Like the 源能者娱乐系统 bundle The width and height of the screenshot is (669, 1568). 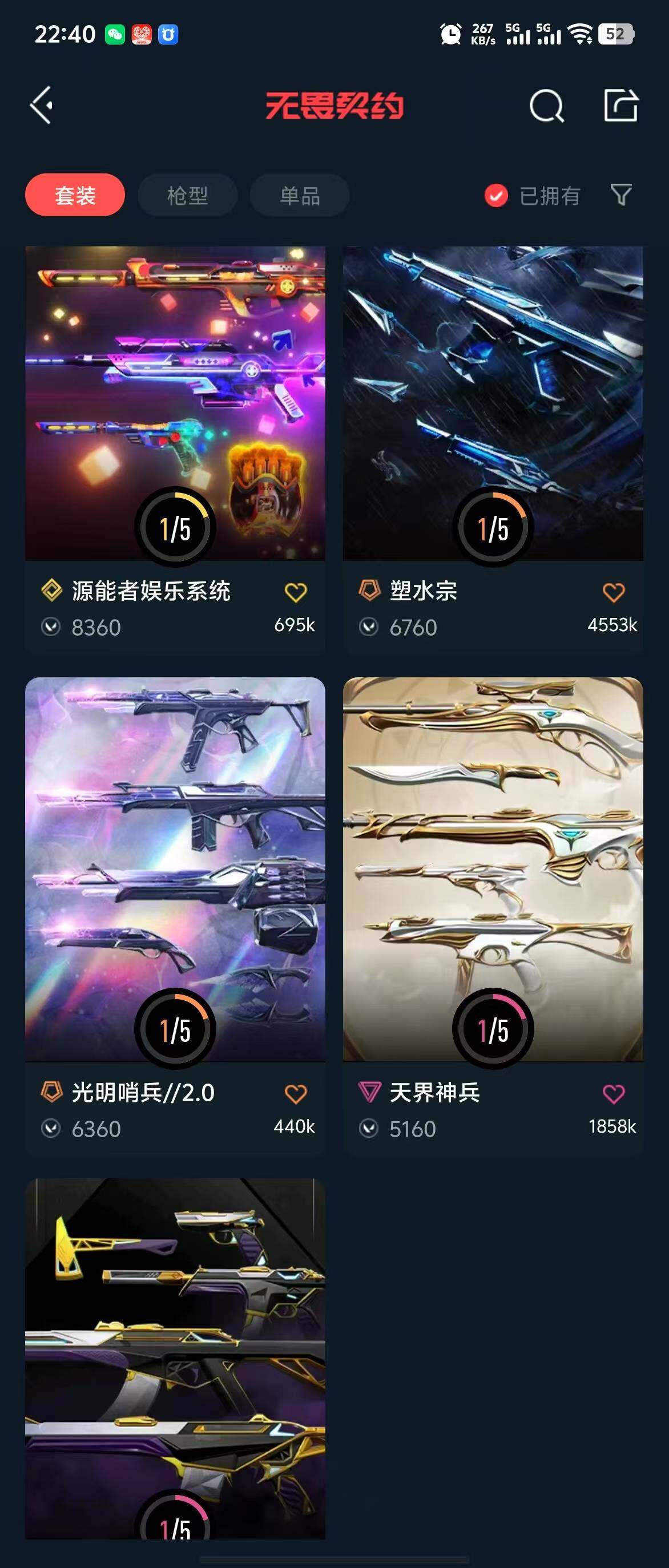[296, 592]
